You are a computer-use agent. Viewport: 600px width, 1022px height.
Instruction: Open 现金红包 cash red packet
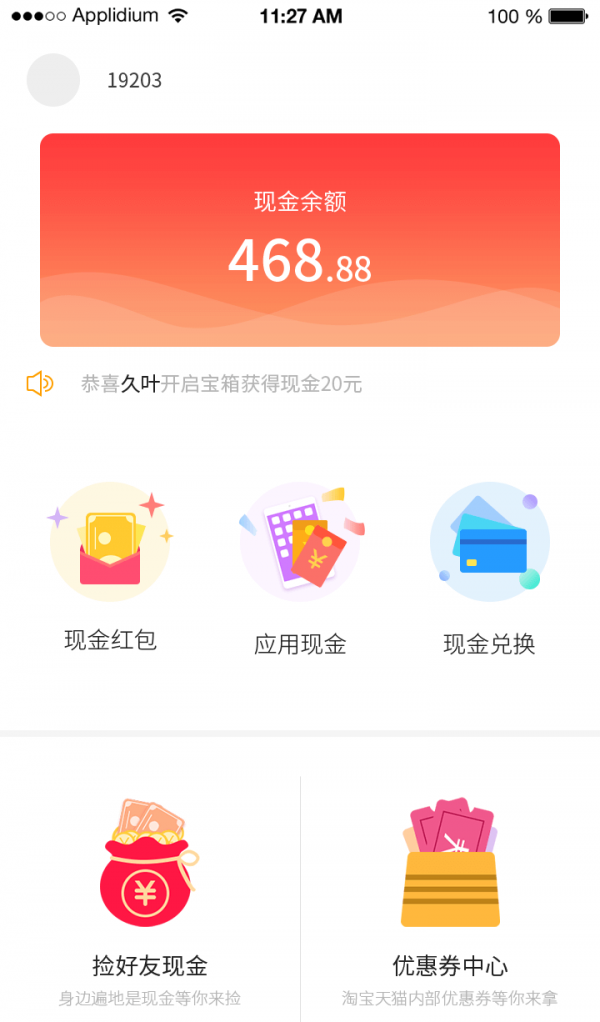point(110,566)
